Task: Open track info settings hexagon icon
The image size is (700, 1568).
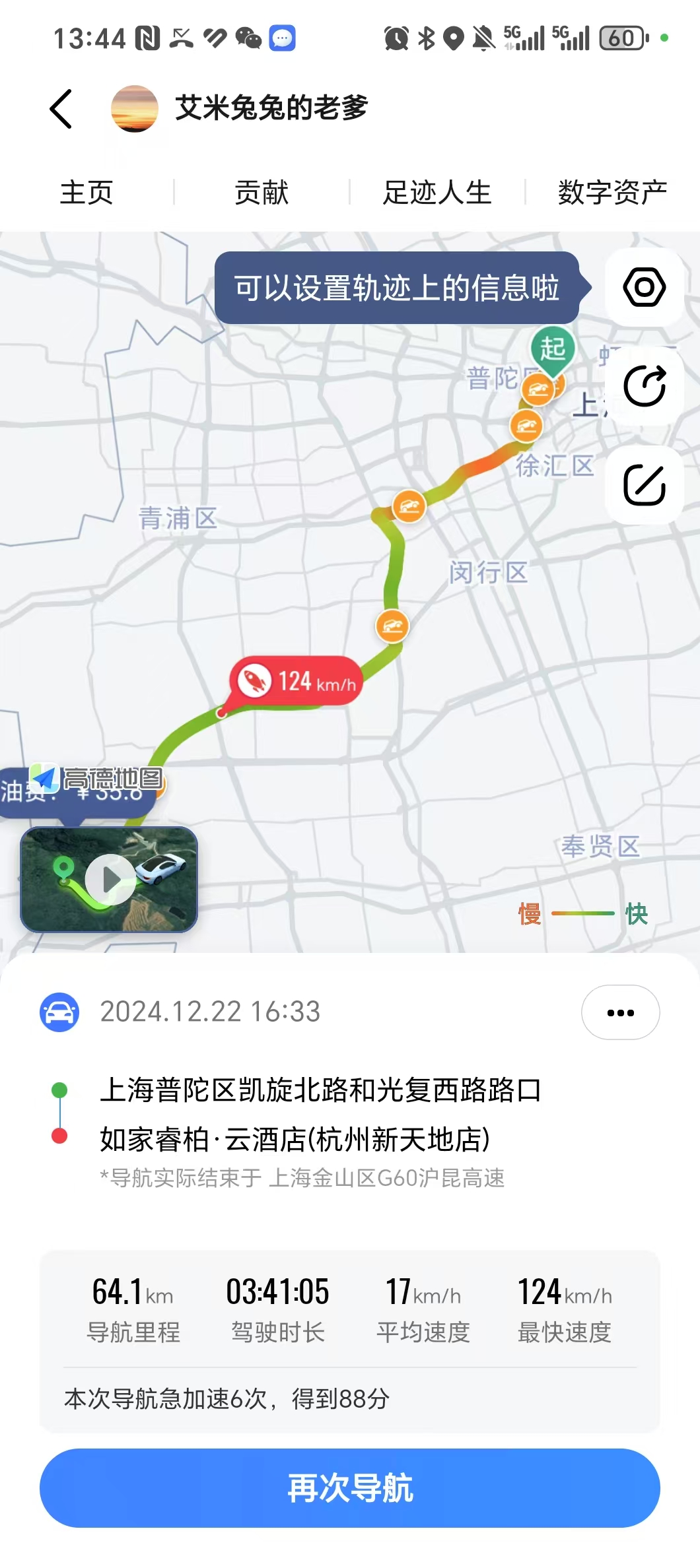Action: 644,287
